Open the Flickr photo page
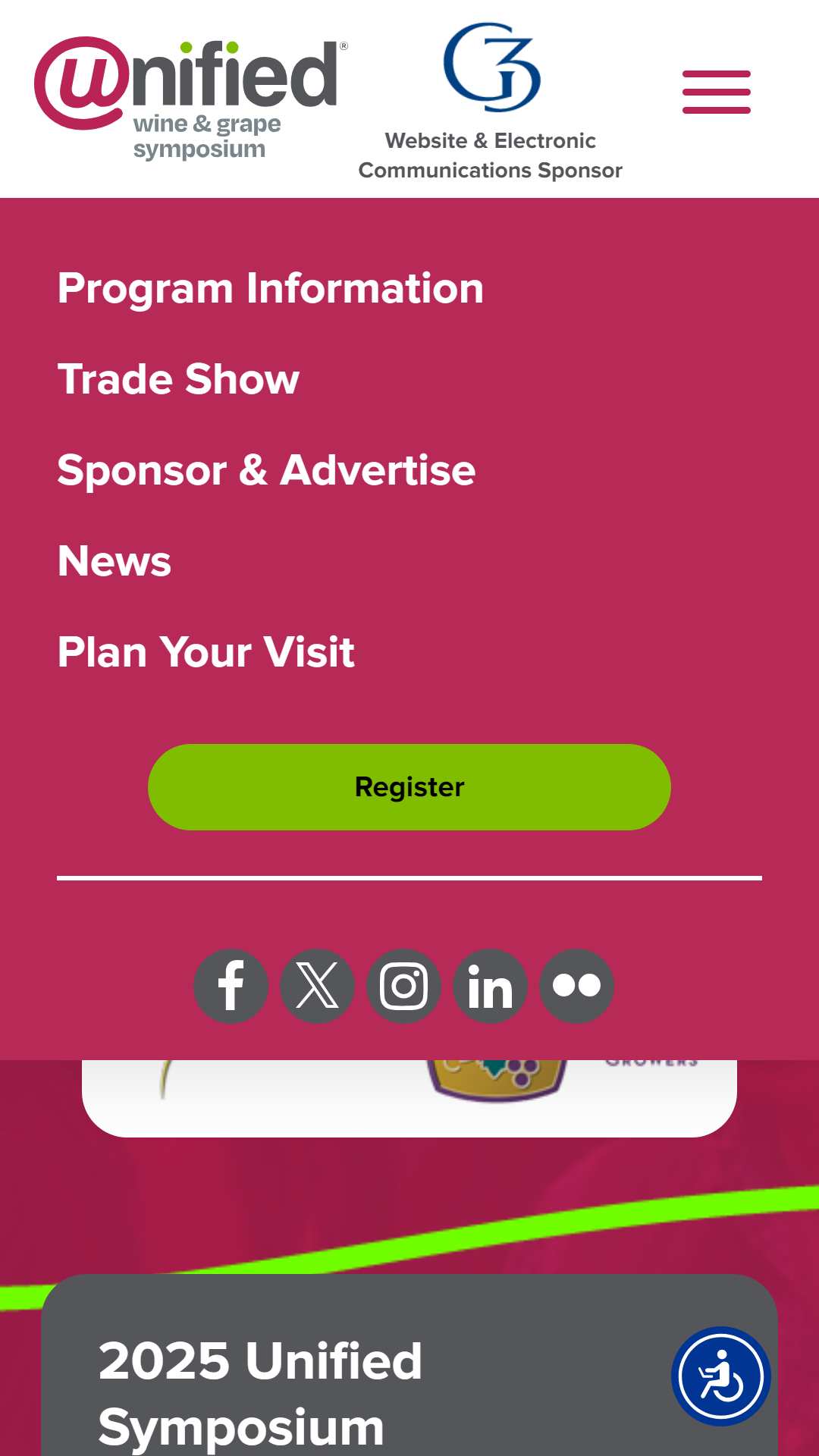Screen dimensions: 819x1456 click(576, 986)
